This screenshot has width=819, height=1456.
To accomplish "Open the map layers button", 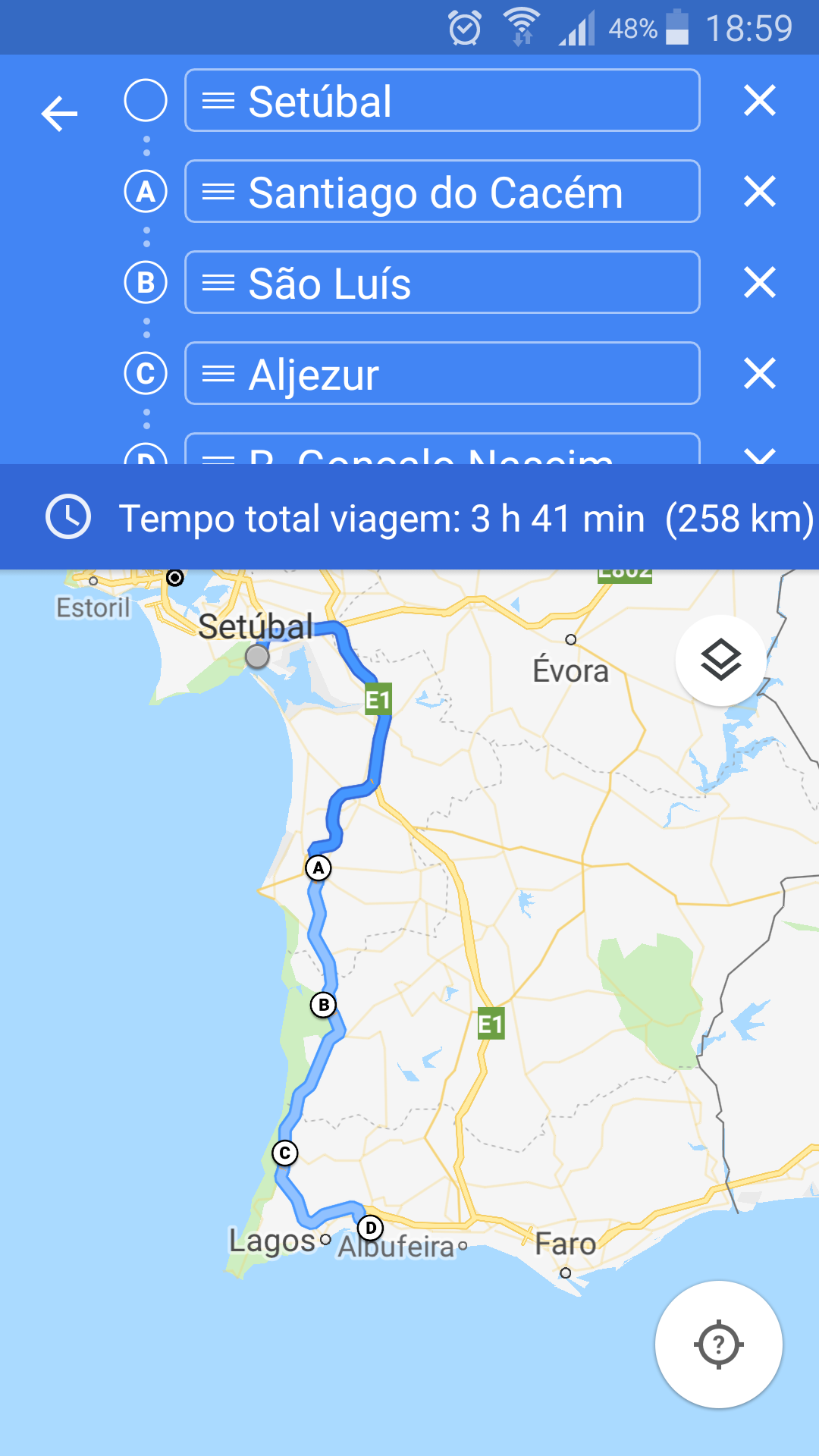I will pos(720,660).
